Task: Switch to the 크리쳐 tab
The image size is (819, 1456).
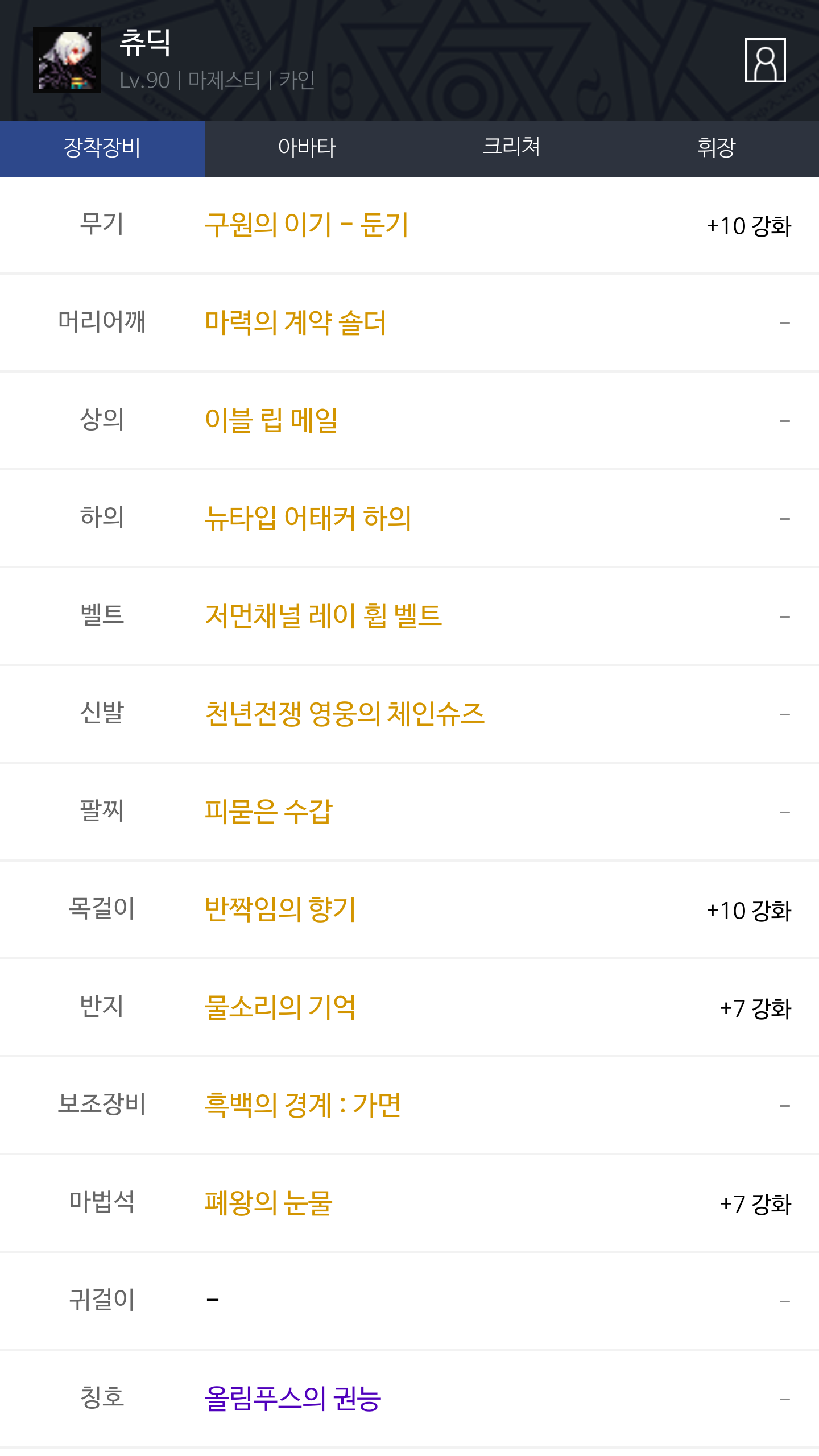Action: (512, 148)
